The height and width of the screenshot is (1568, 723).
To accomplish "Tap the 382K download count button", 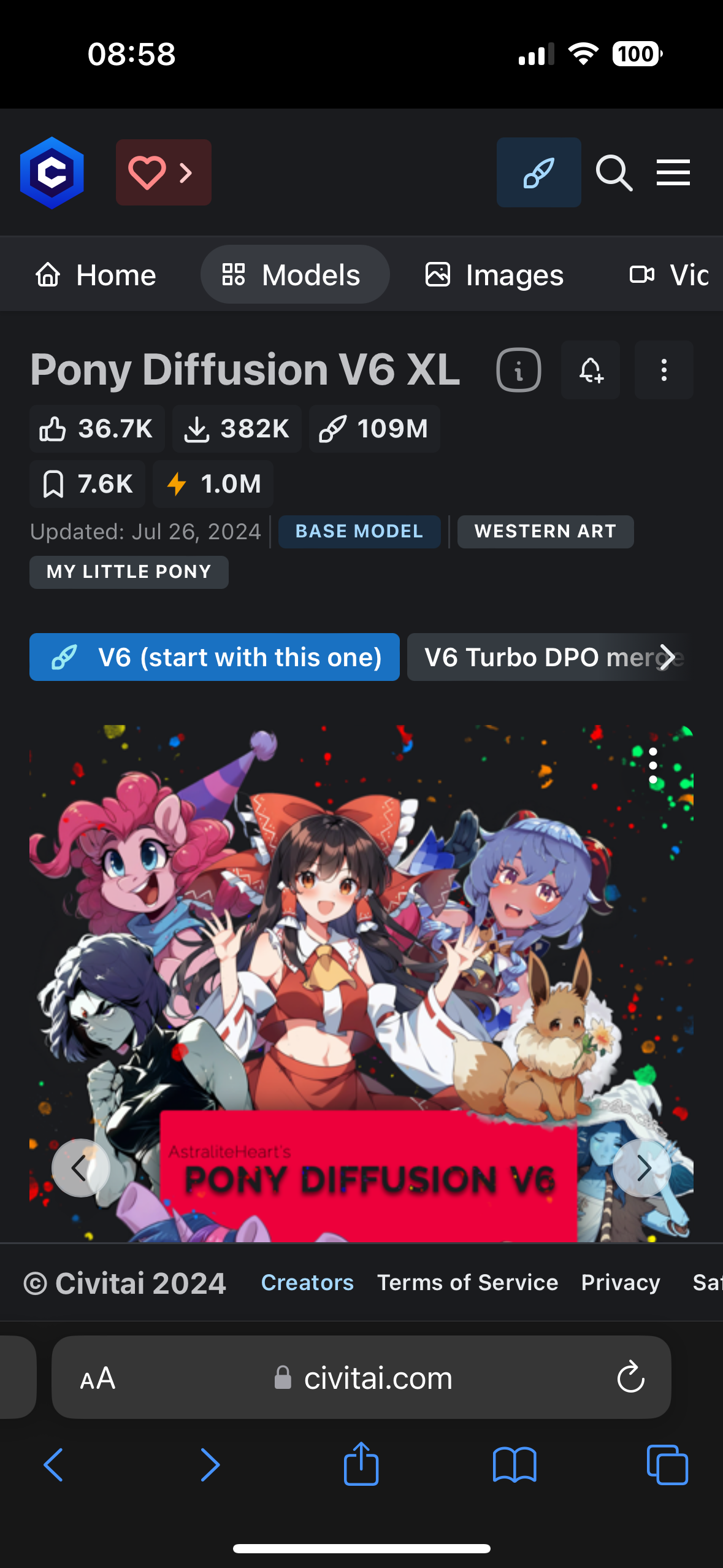I will point(237,429).
